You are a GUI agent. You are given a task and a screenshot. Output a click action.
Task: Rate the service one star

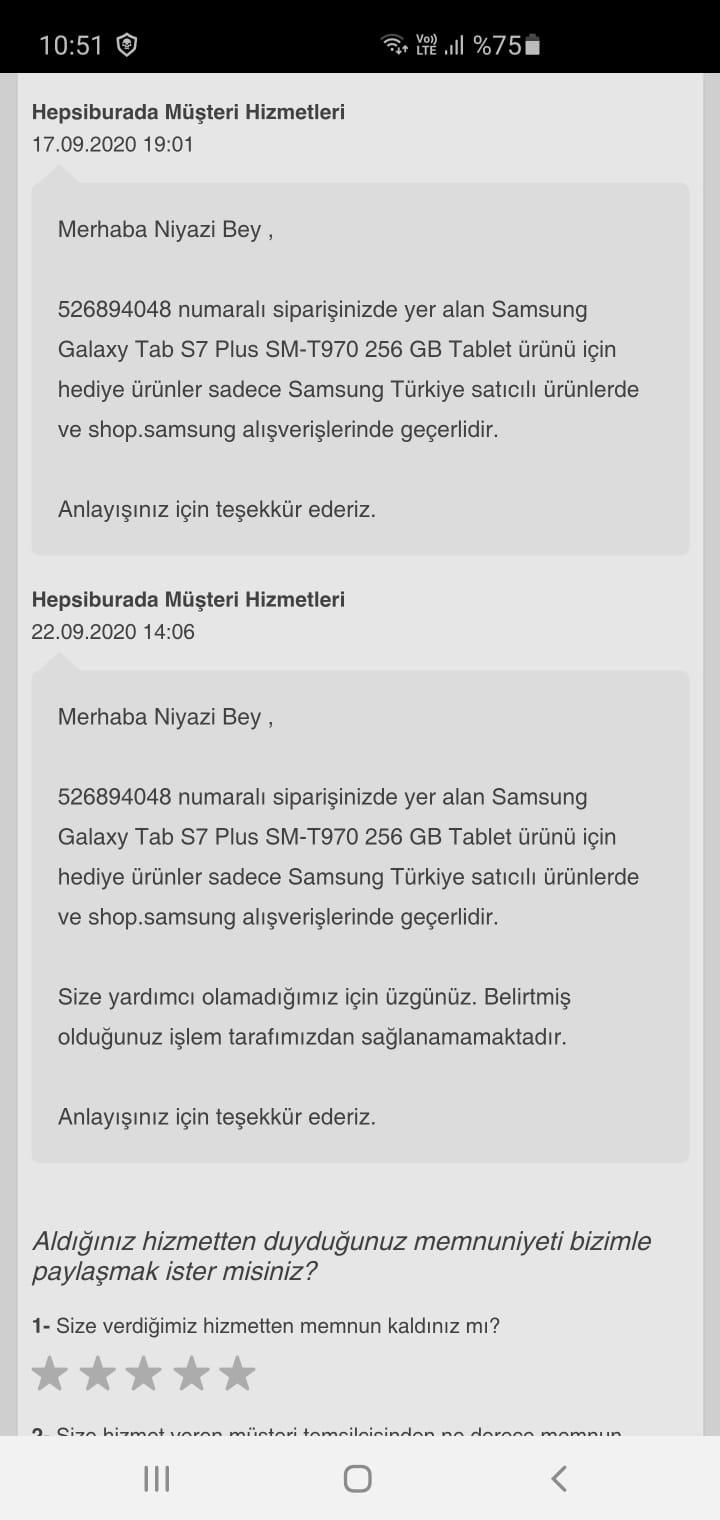(50, 1373)
